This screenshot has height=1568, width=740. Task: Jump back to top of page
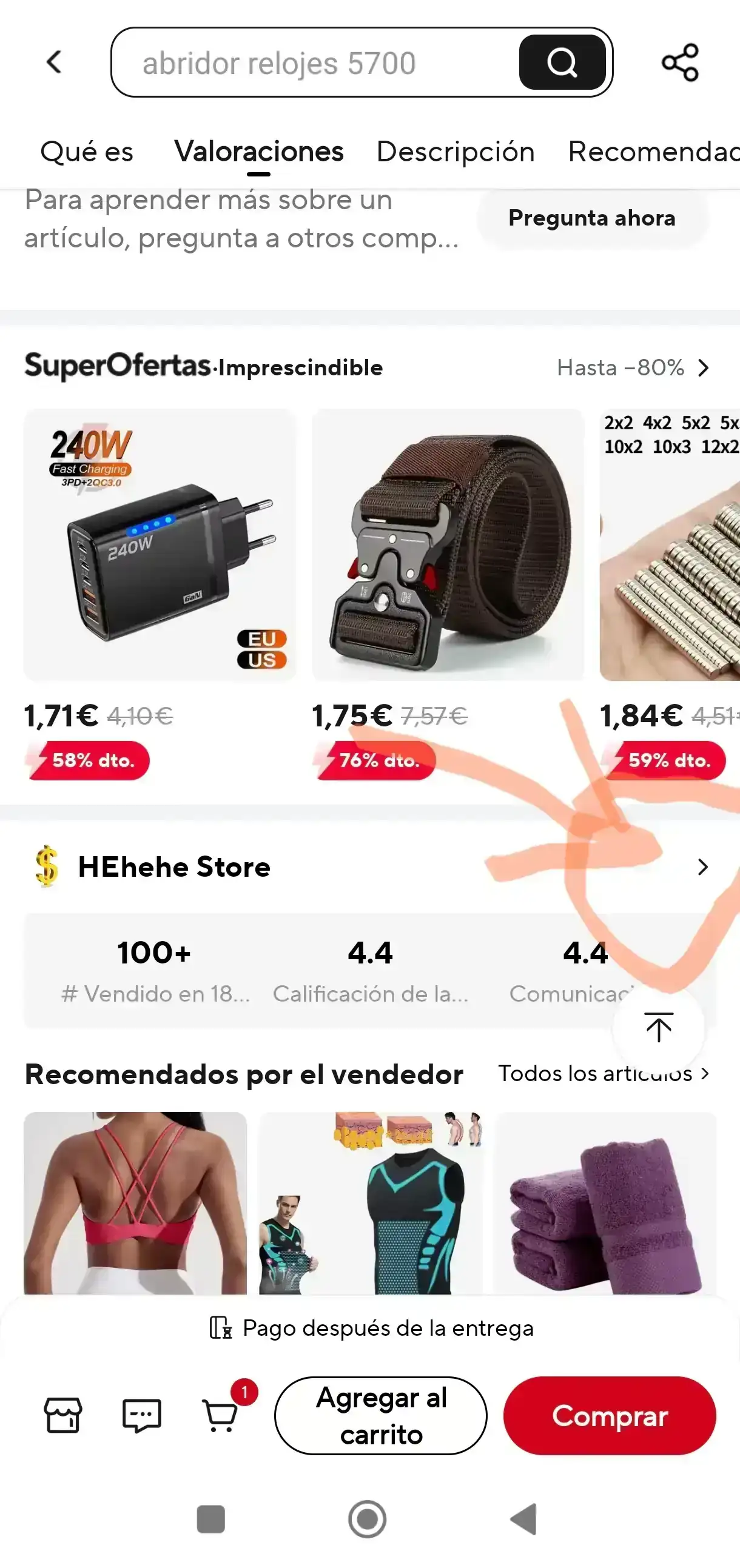(x=658, y=1028)
